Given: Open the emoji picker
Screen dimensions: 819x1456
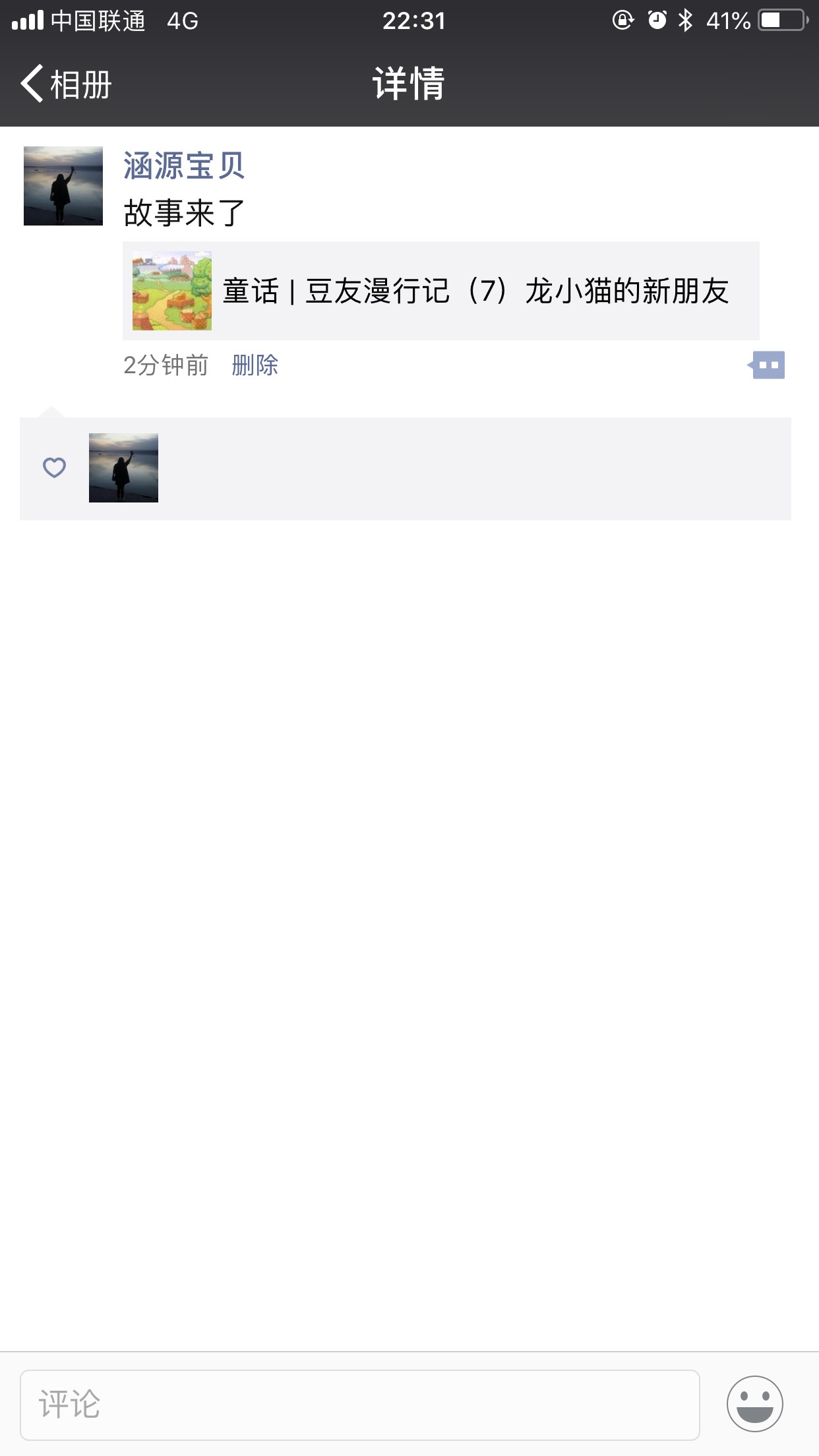Looking at the screenshot, I should [x=754, y=1404].
